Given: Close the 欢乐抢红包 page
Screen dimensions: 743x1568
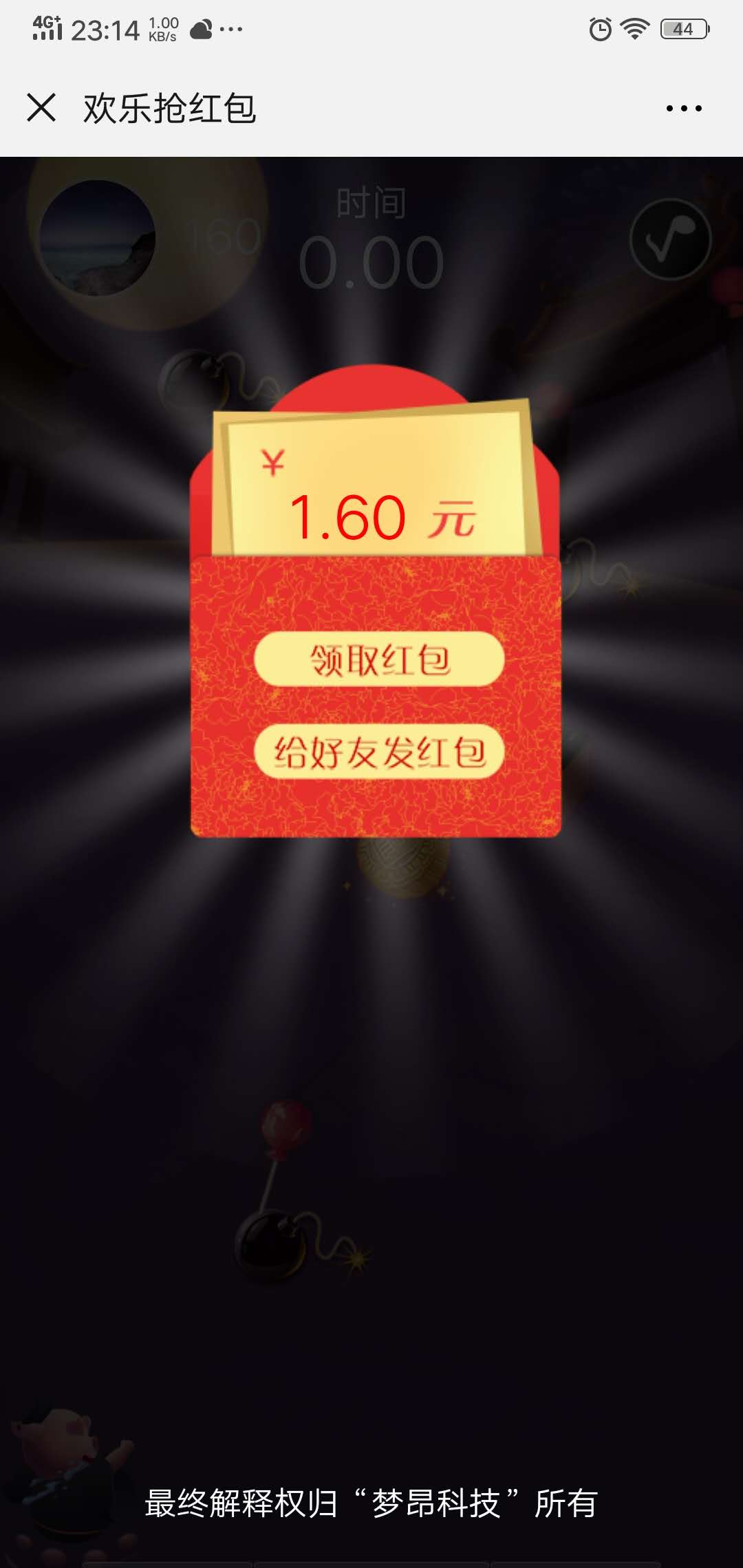Looking at the screenshot, I should [x=41, y=108].
